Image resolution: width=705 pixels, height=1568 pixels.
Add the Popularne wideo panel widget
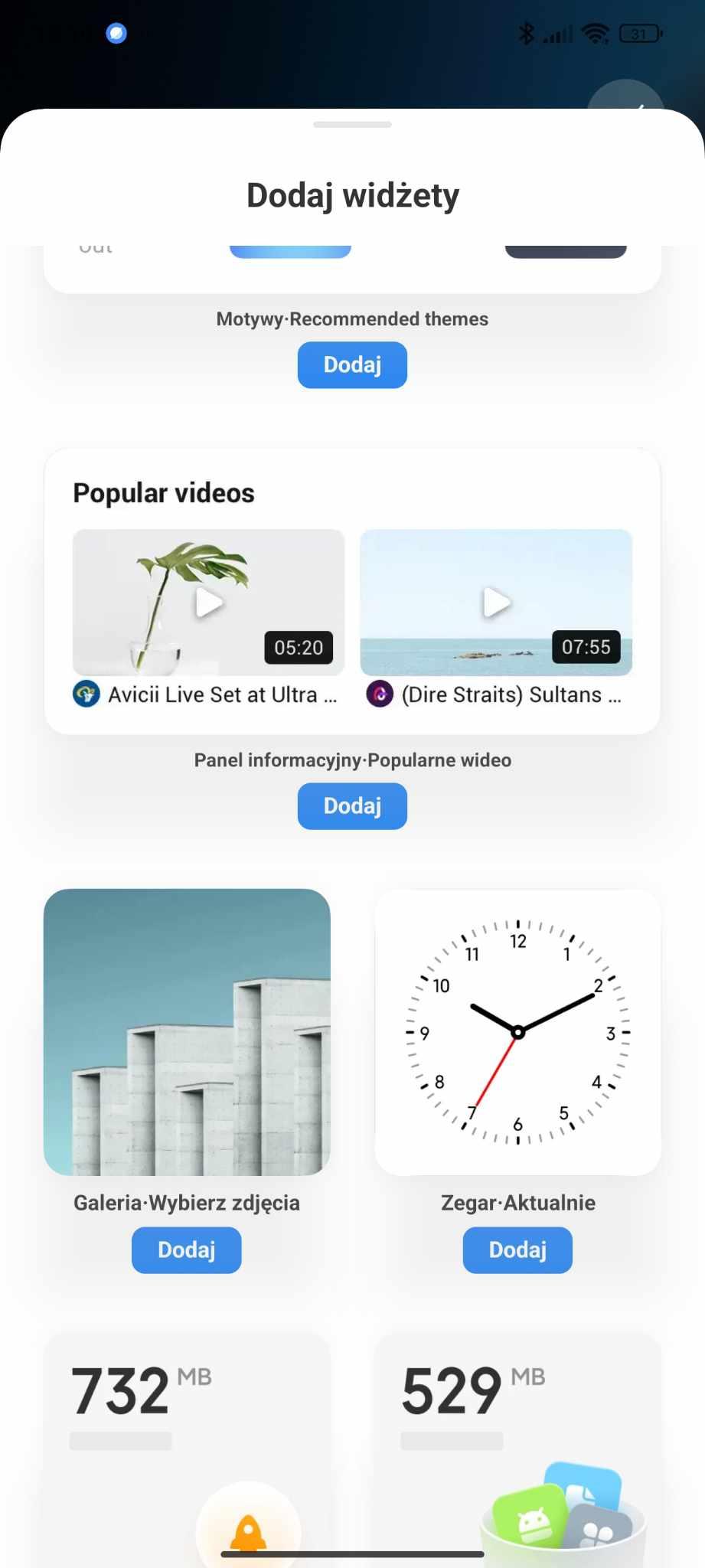click(x=352, y=806)
